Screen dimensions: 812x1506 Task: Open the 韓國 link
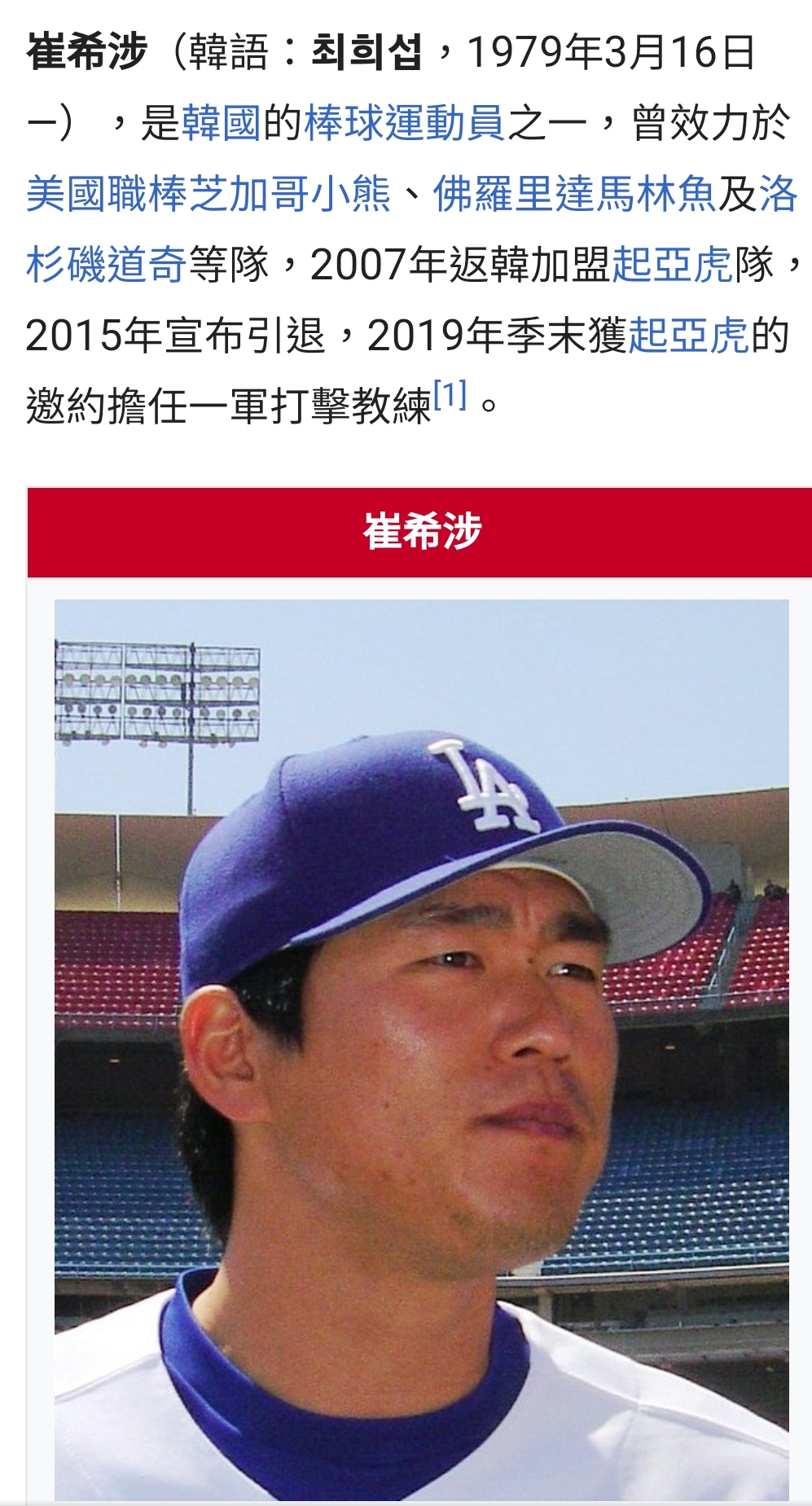click(x=221, y=124)
